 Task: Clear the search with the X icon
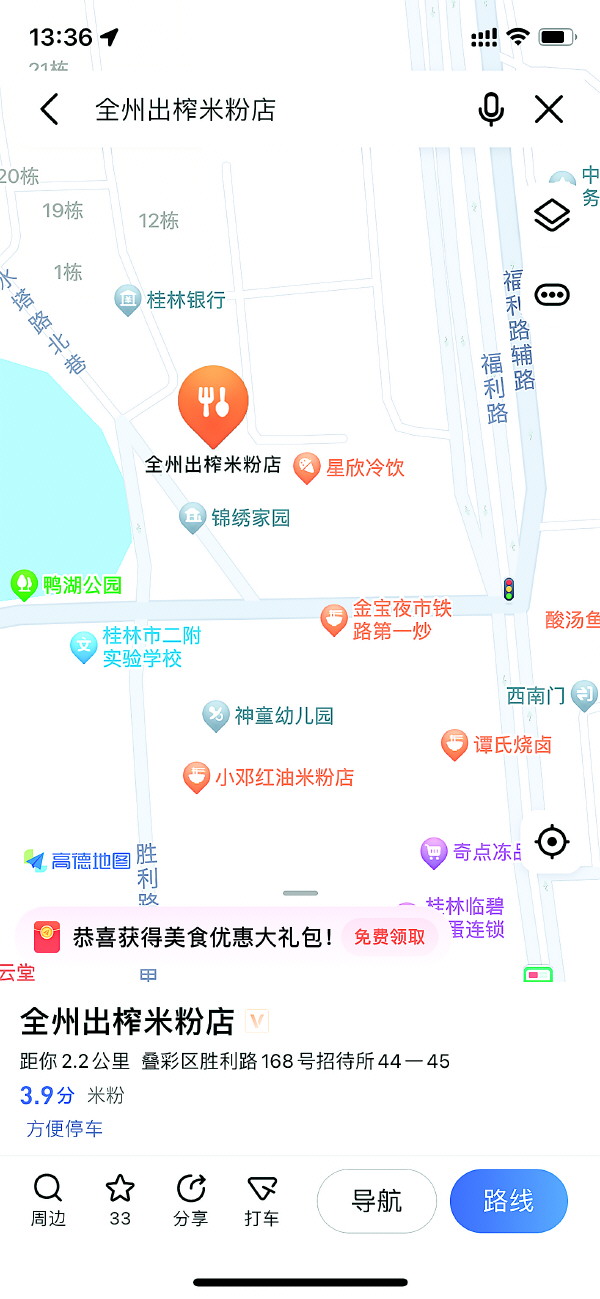point(549,109)
